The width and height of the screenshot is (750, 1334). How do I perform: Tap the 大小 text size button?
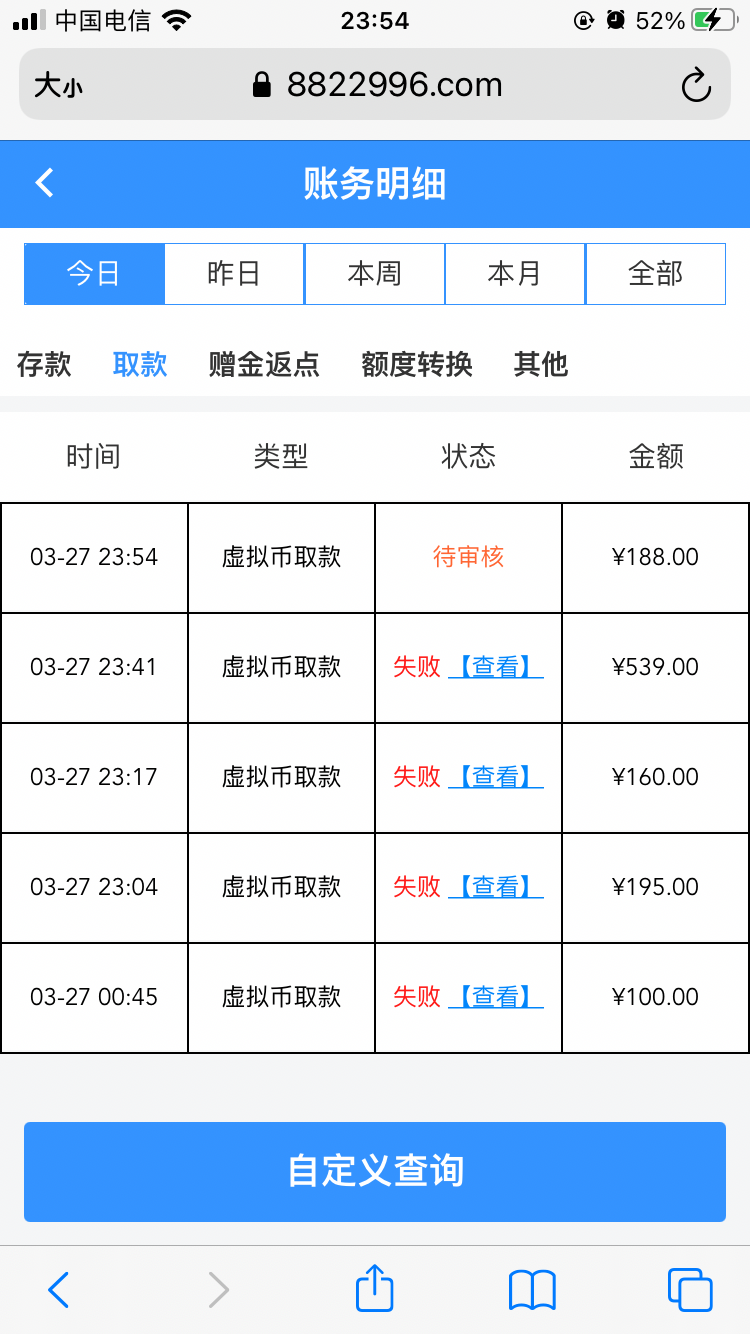coord(58,85)
